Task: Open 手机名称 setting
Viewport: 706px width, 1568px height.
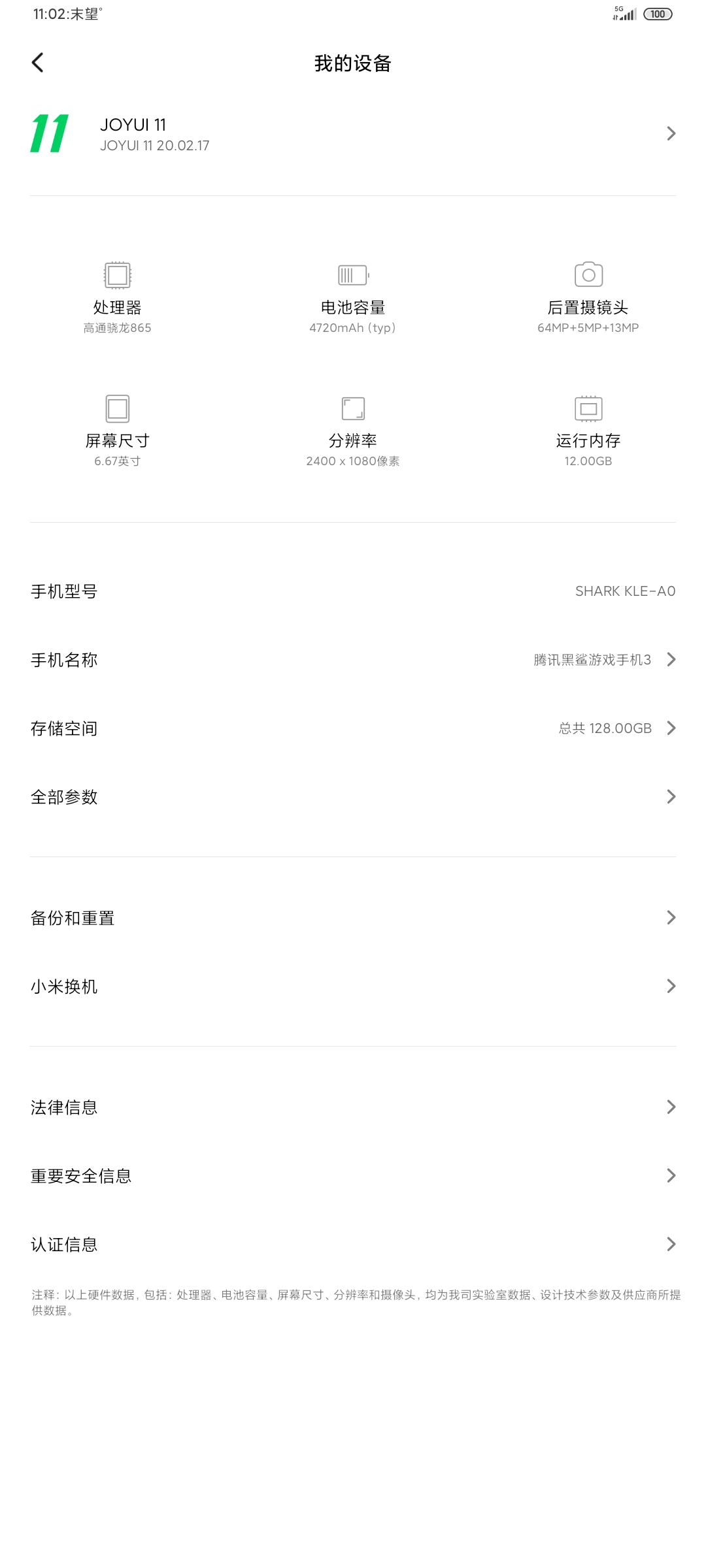Action: [x=353, y=660]
